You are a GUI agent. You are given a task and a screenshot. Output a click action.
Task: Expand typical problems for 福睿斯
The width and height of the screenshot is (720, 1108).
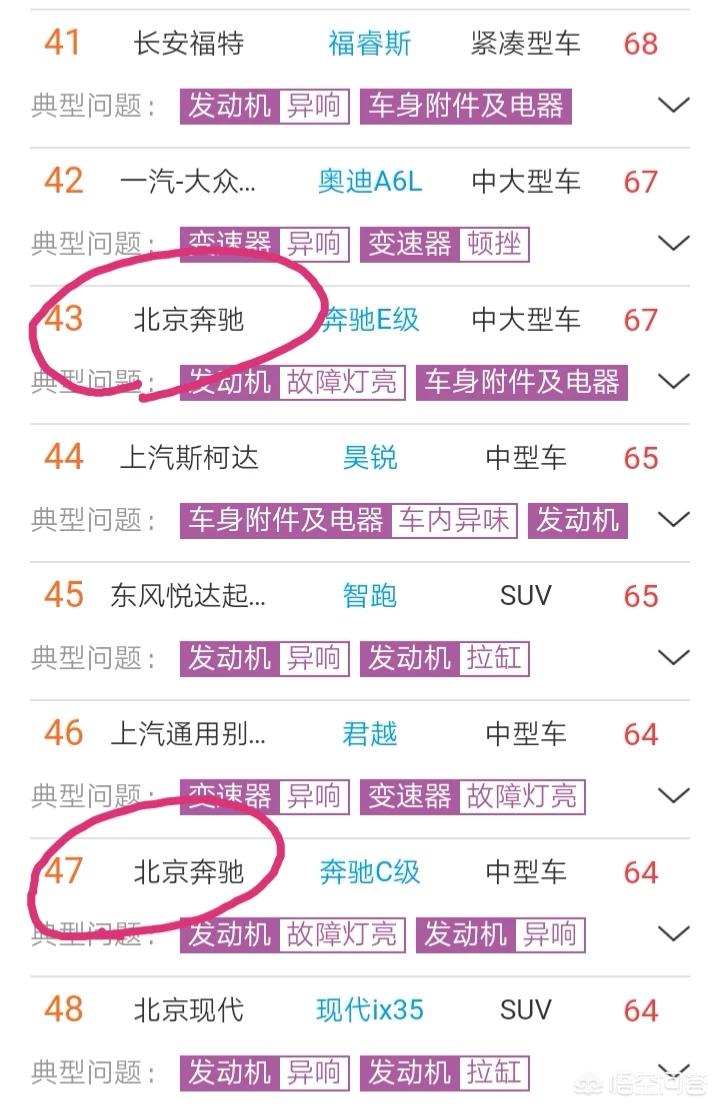675,105
